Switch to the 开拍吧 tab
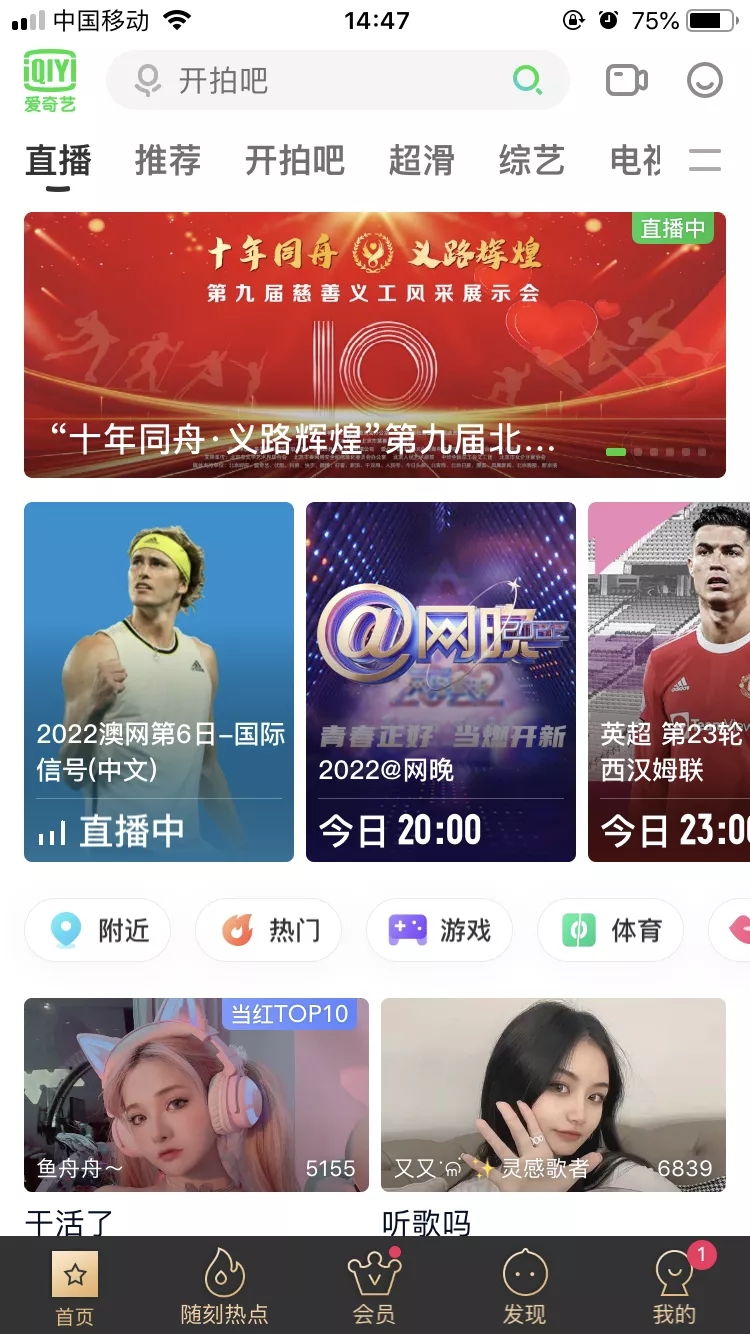 click(x=295, y=160)
